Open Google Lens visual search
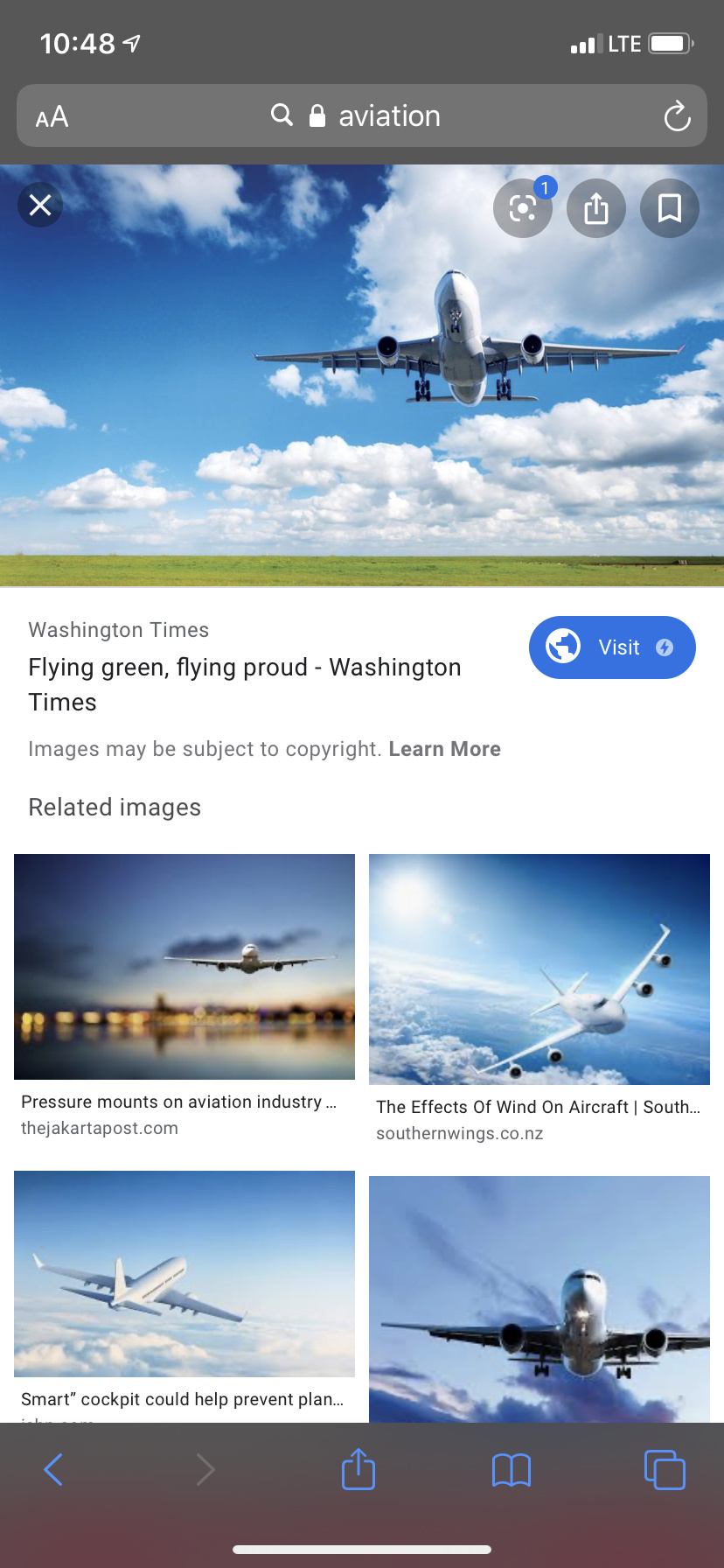Image resolution: width=724 pixels, height=1568 pixels. click(523, 208)
